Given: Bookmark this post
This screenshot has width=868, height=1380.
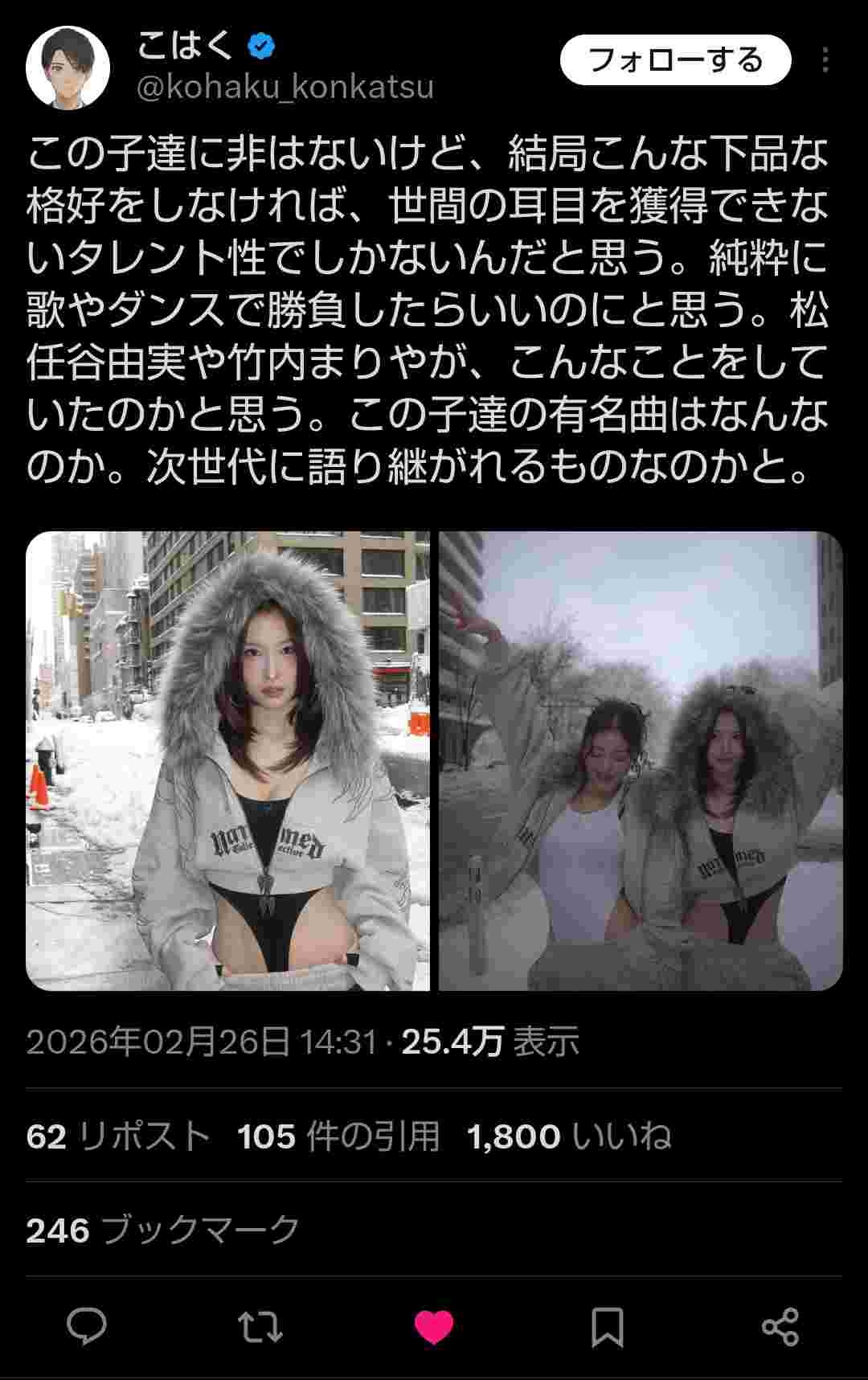Looking at the screenshot, I should click(x=608, y=1326).
